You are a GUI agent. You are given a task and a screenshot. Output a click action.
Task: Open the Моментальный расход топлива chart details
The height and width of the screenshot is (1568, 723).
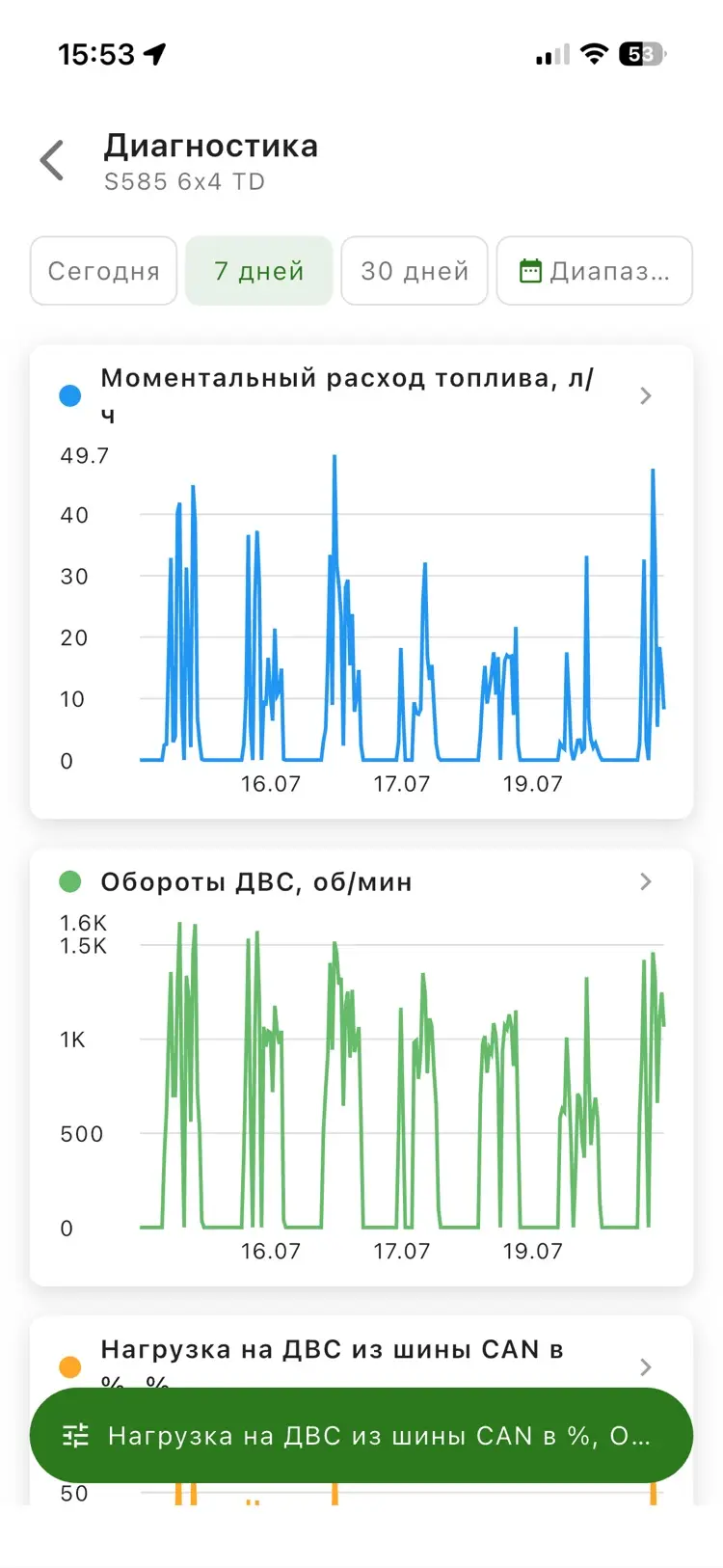pyautogui.click(x=646, y=395)
